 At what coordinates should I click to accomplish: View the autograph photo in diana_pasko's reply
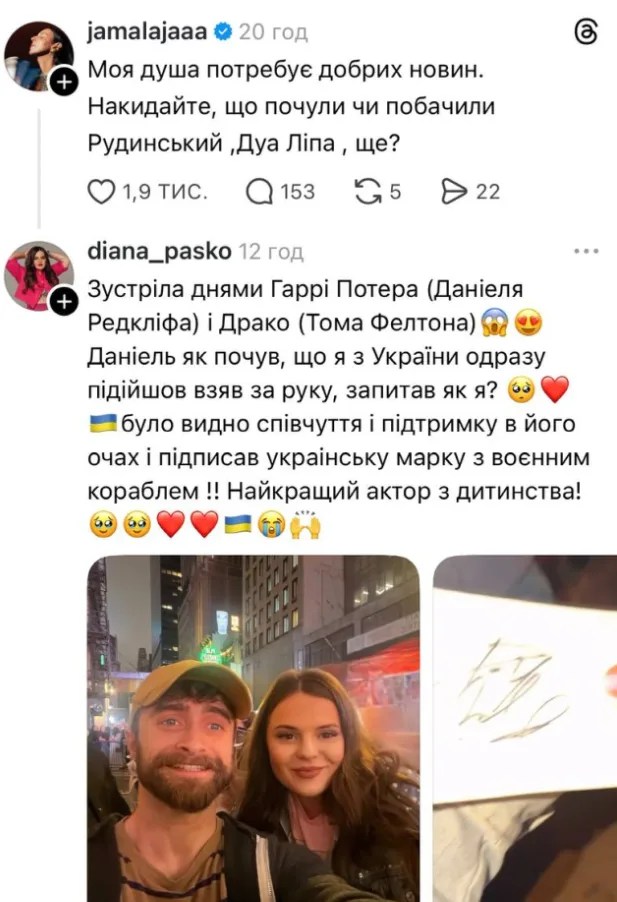(x=525, y=728)
